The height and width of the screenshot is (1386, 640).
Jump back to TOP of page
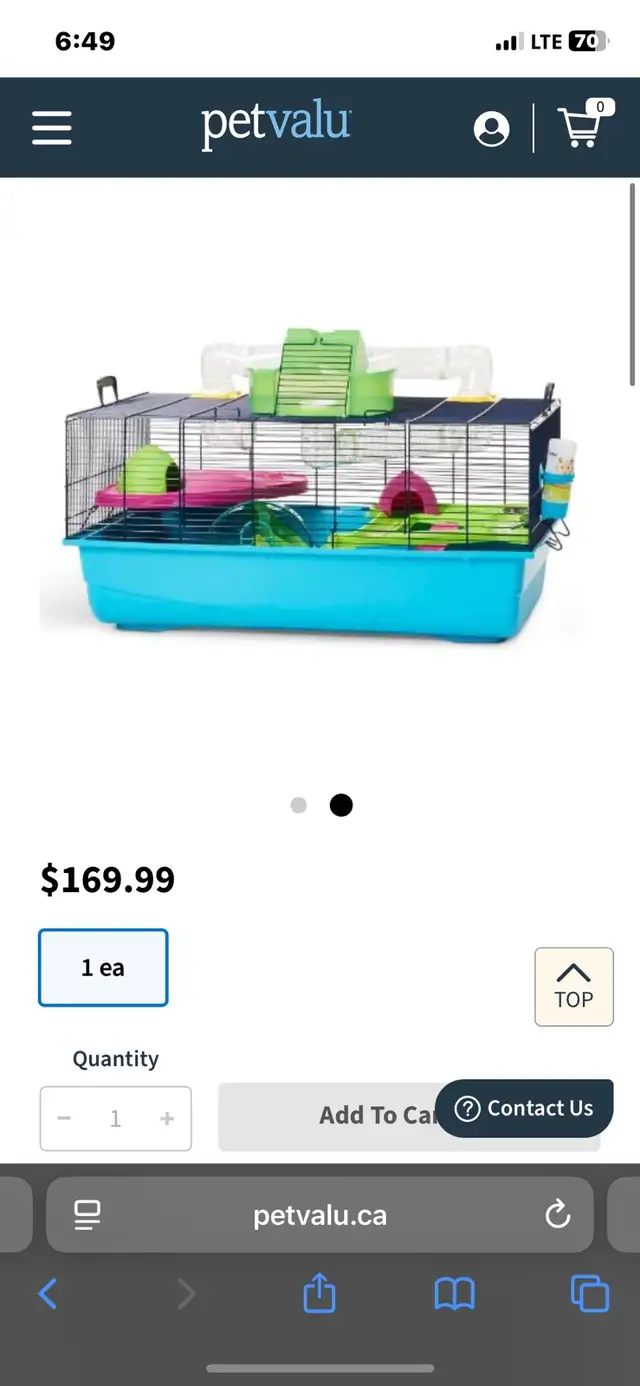(574, 987)
